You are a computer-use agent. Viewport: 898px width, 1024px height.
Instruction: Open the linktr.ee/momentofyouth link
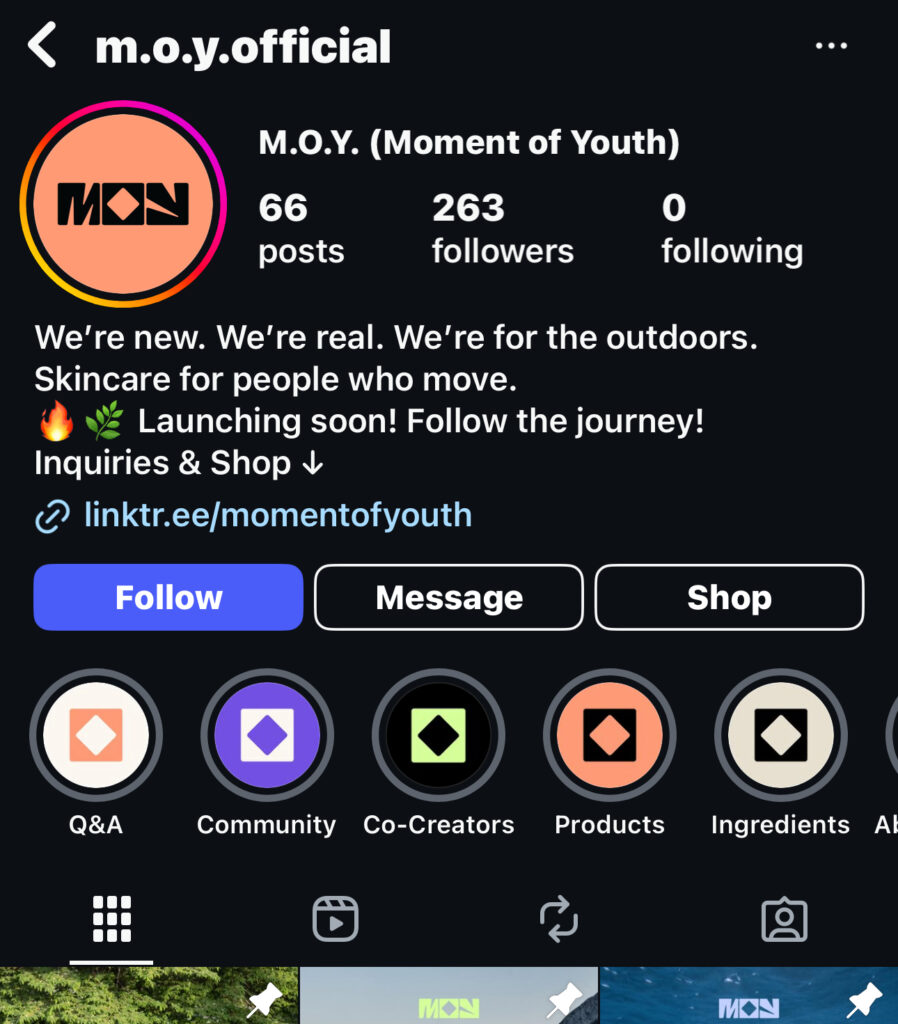pos(277,516)
